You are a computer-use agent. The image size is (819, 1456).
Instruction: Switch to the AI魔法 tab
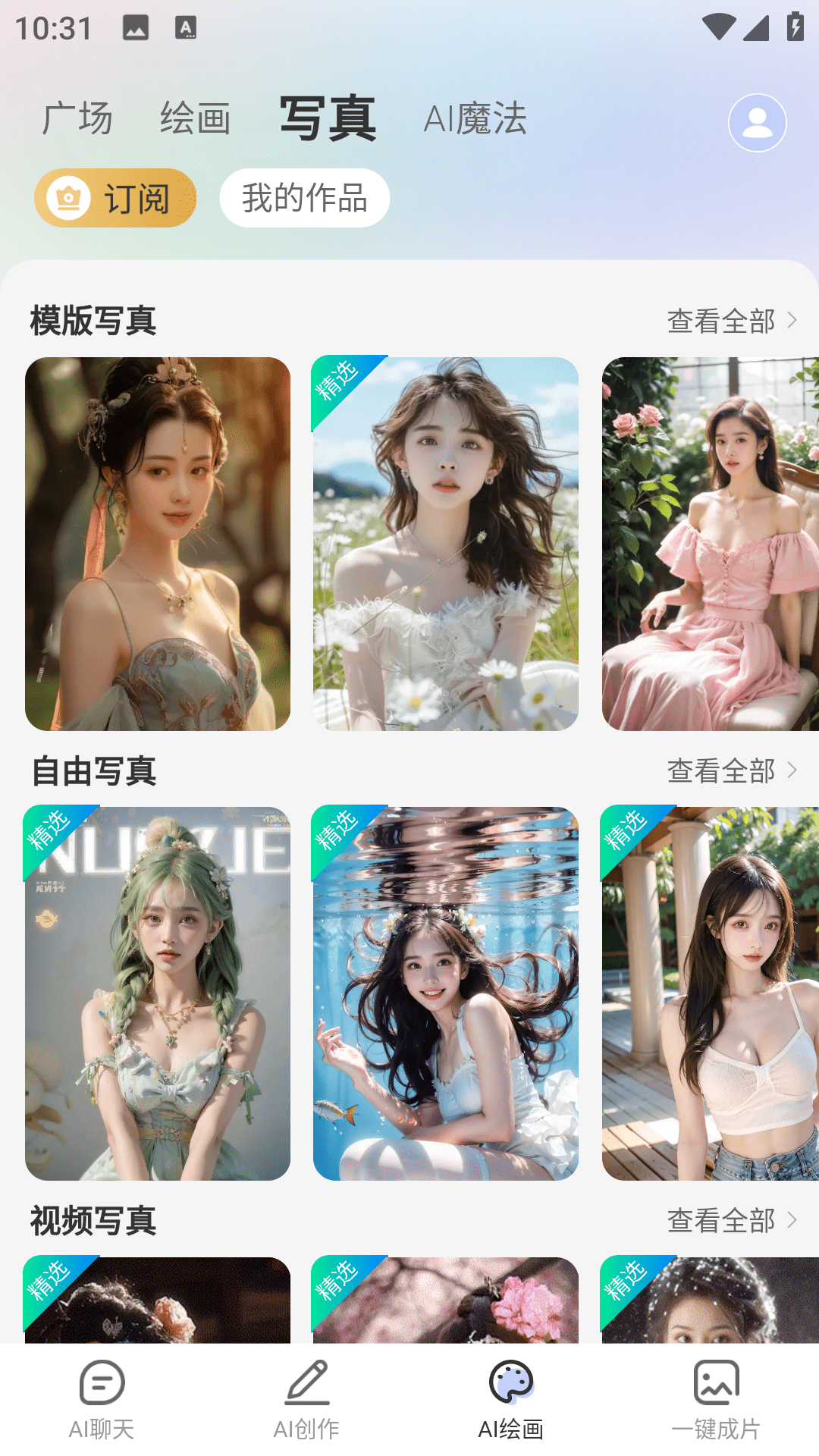click(476, 119)
